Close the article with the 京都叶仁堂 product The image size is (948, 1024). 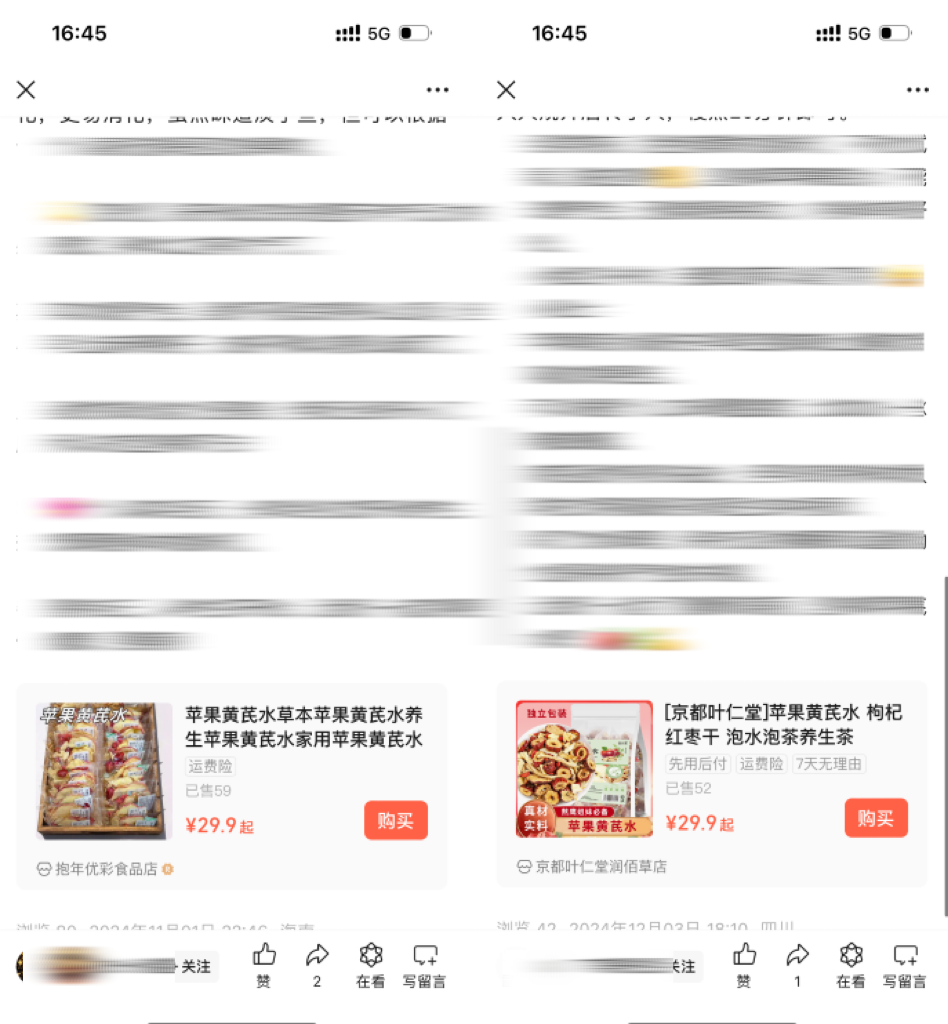[506, 90]
